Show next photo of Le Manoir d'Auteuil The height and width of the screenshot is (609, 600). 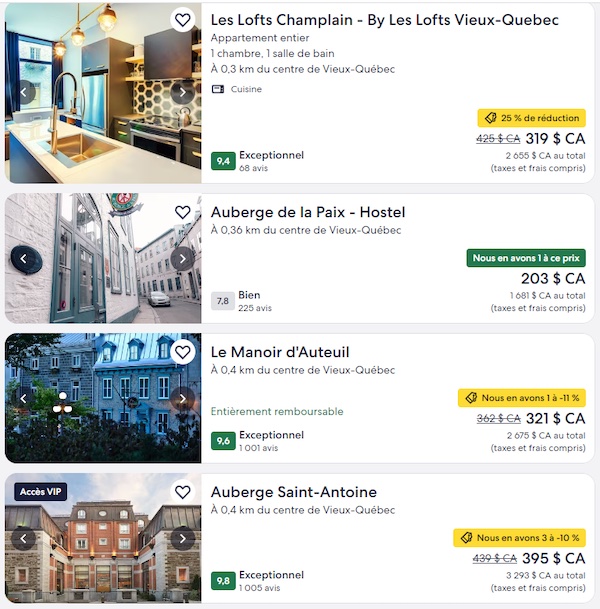click(x=182, y=399)
